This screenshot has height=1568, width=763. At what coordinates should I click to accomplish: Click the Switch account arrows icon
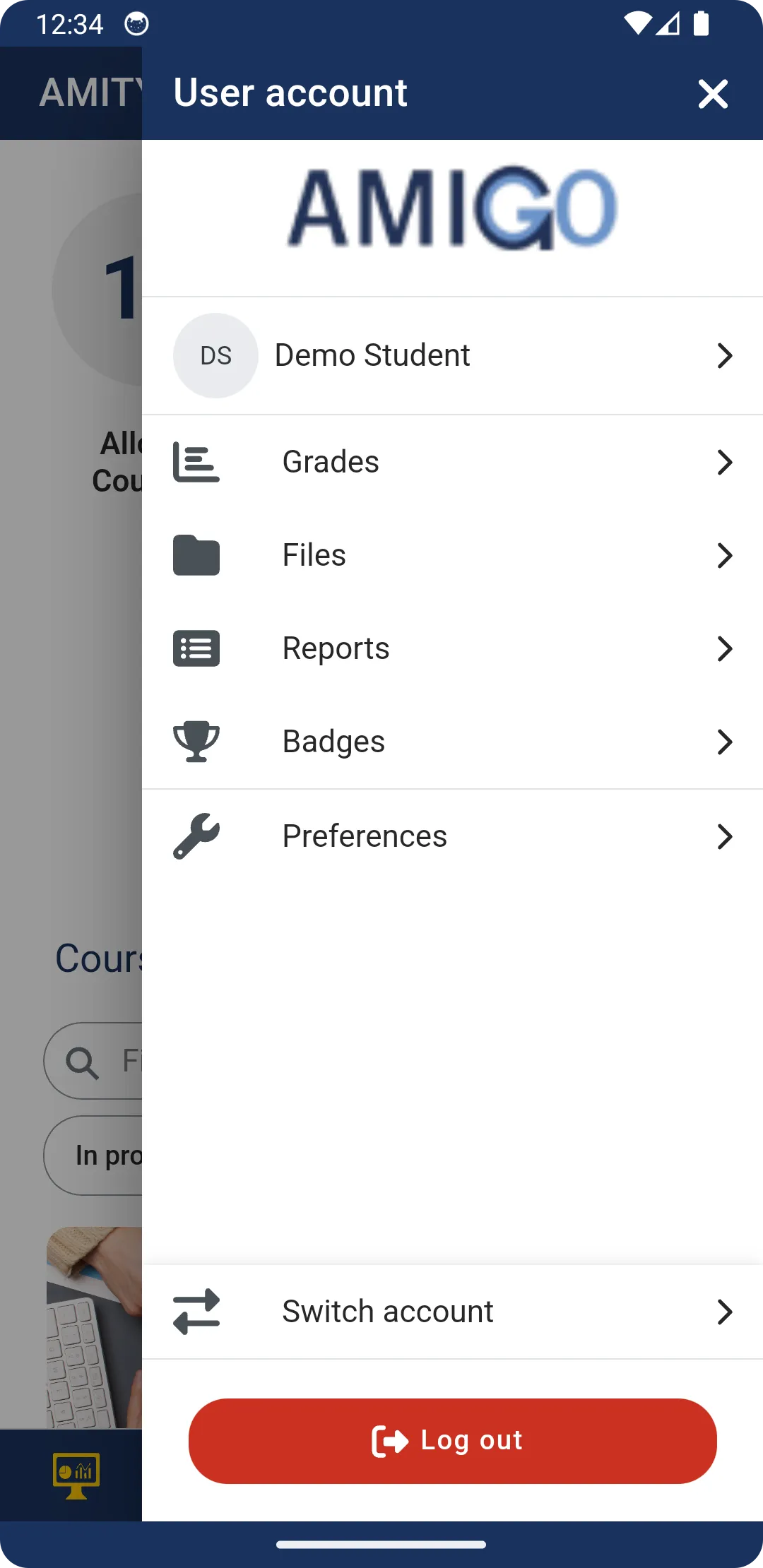(196, 1312)
